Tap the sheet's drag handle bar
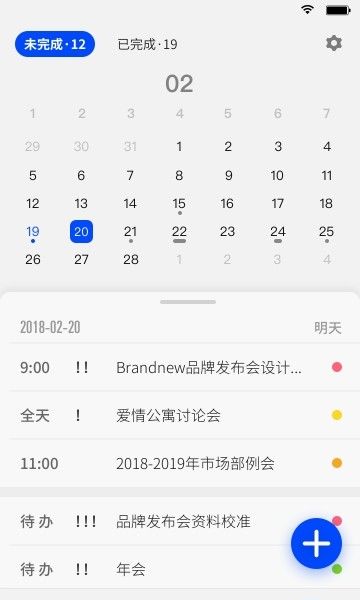 pos(188,302)
